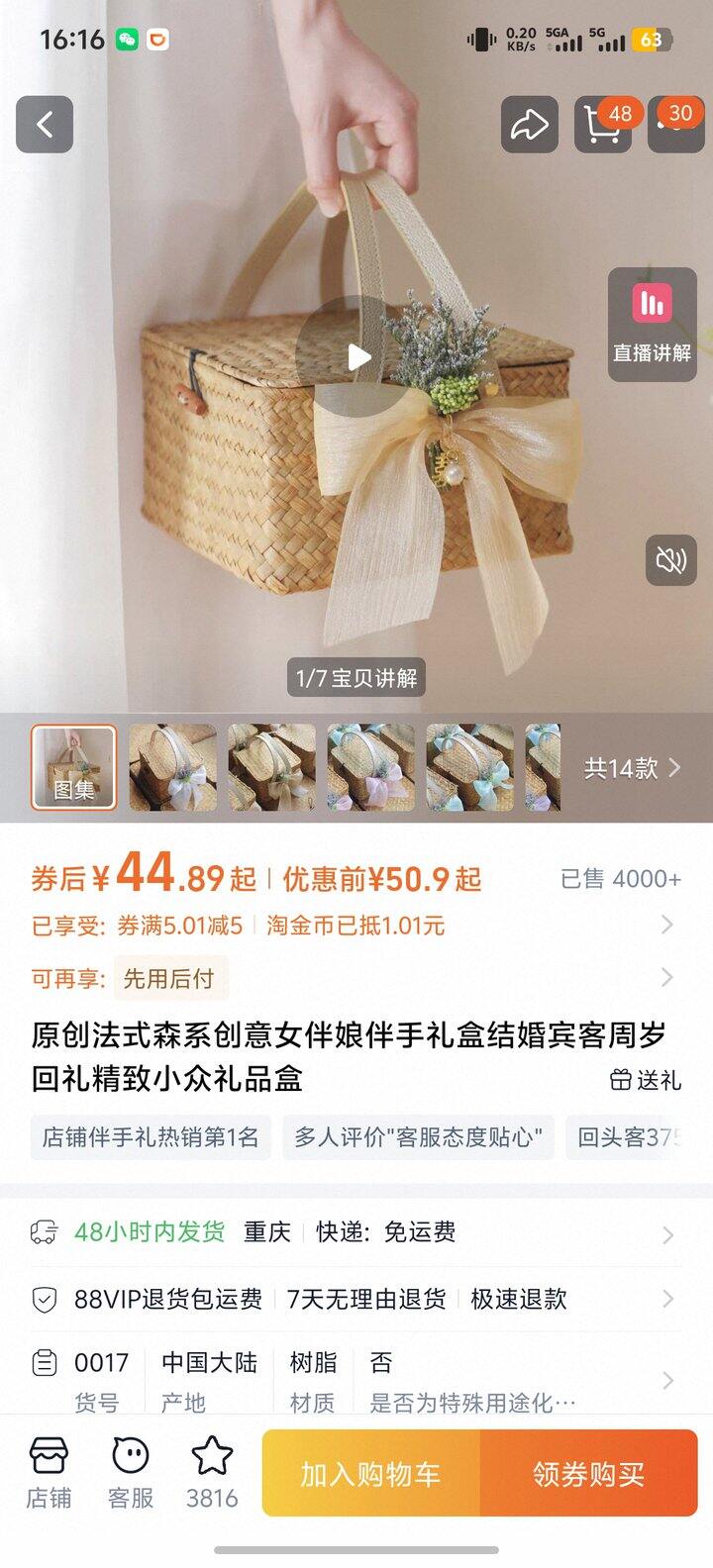This screenshot has width=713, height=1568.
Task: Contact 客服 customer service
Action: (x=131, y=1473)
